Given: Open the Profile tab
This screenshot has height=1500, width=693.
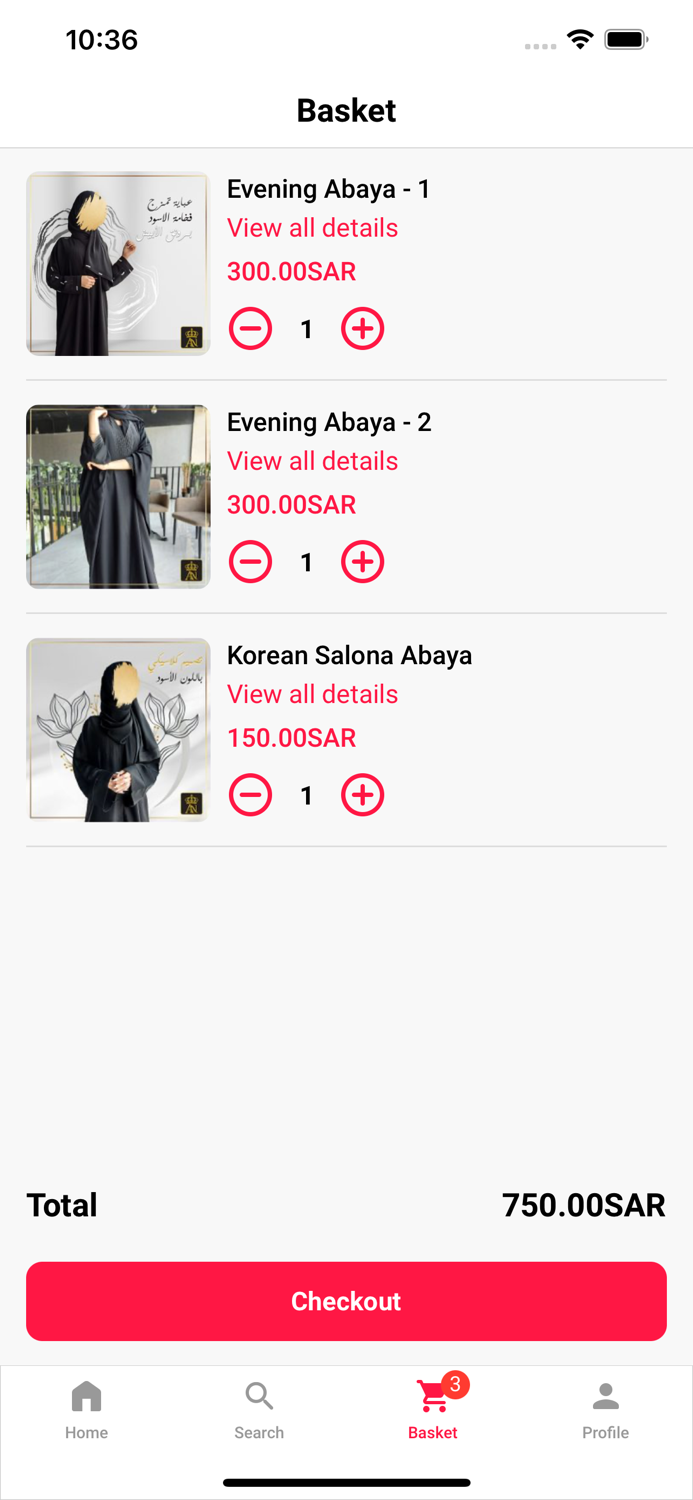Looking at the screenshot, I should point(606,1409).
